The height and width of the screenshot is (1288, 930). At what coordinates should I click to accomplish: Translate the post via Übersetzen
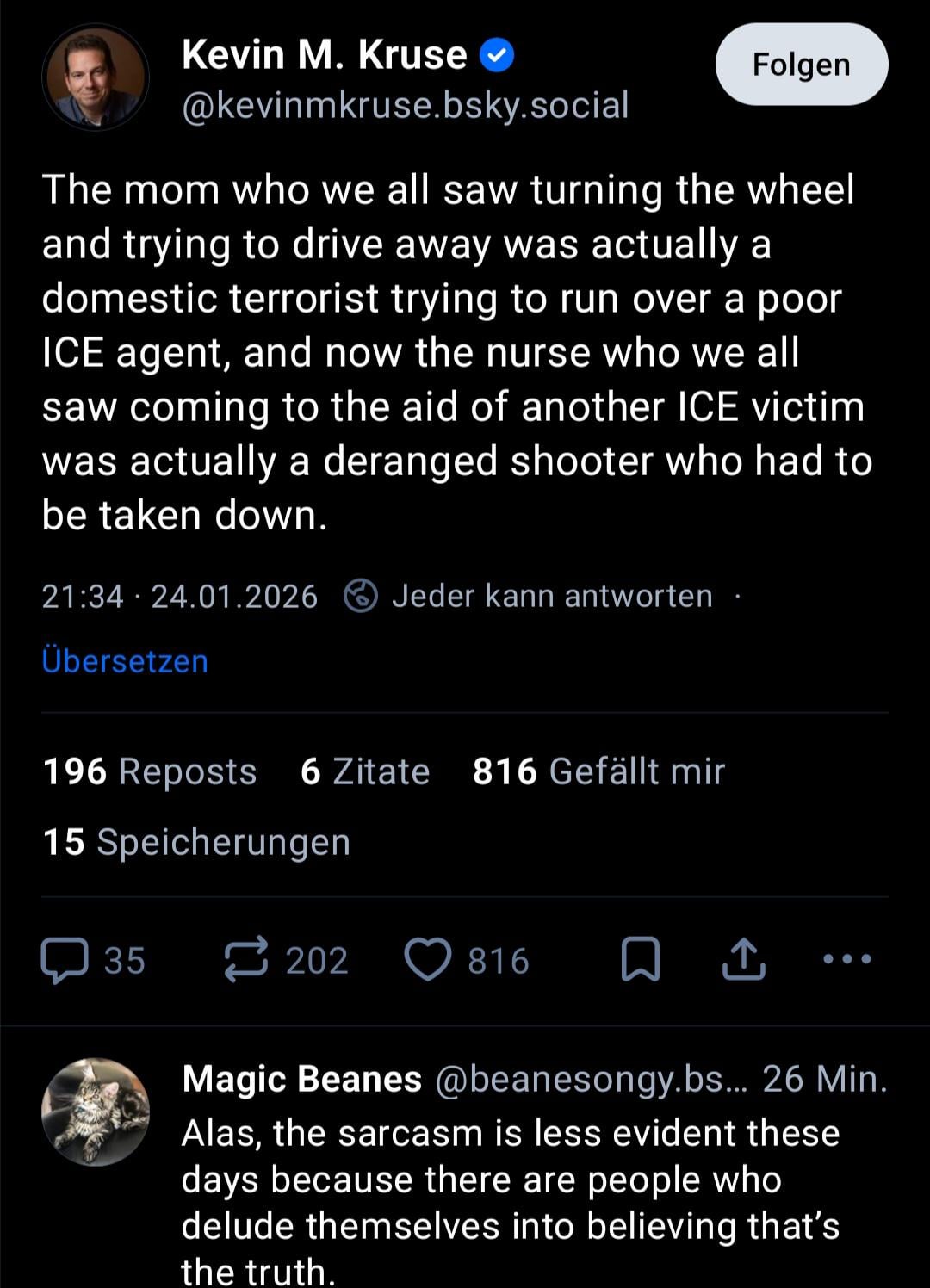[x=125, y=661]
